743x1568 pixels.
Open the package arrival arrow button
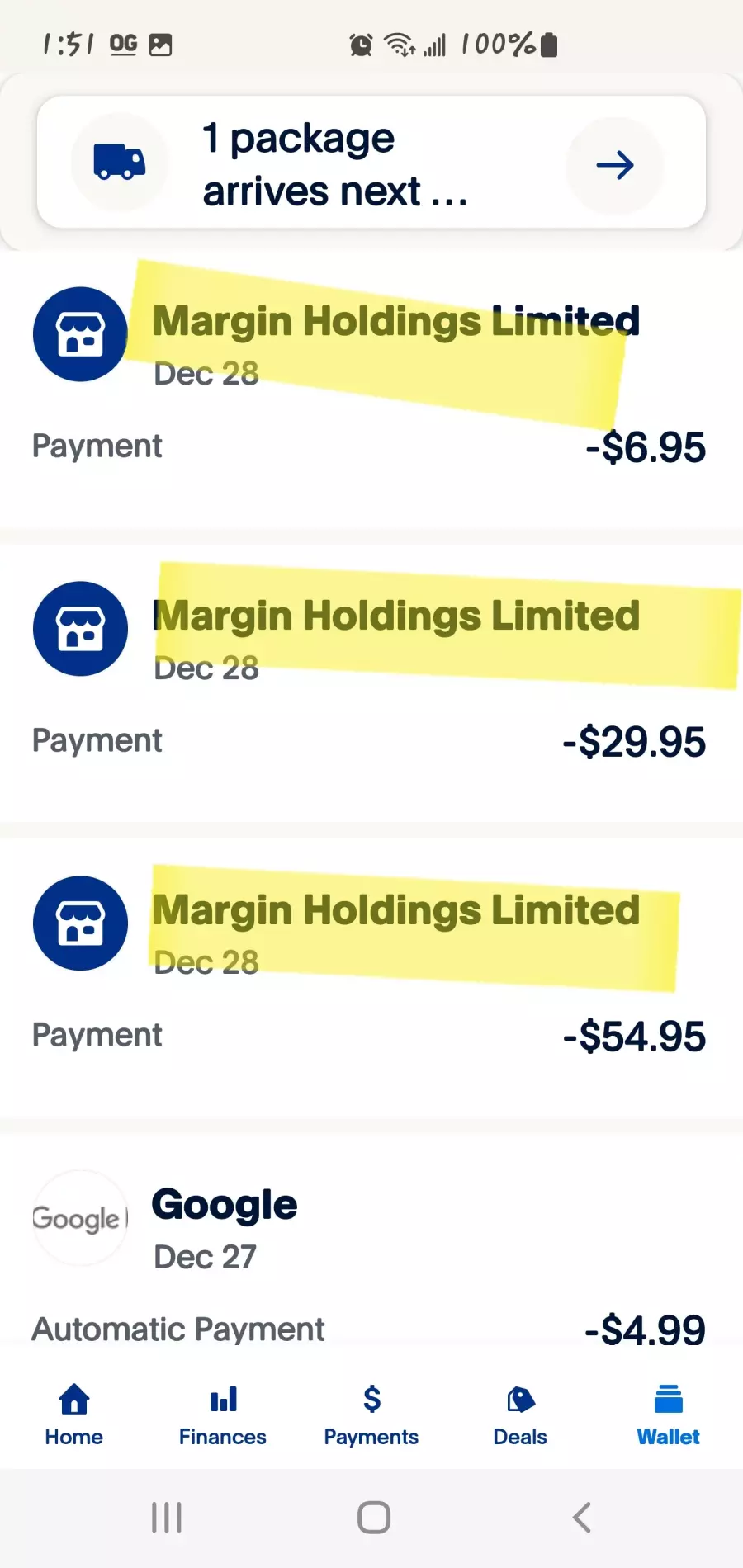(615, 165)
